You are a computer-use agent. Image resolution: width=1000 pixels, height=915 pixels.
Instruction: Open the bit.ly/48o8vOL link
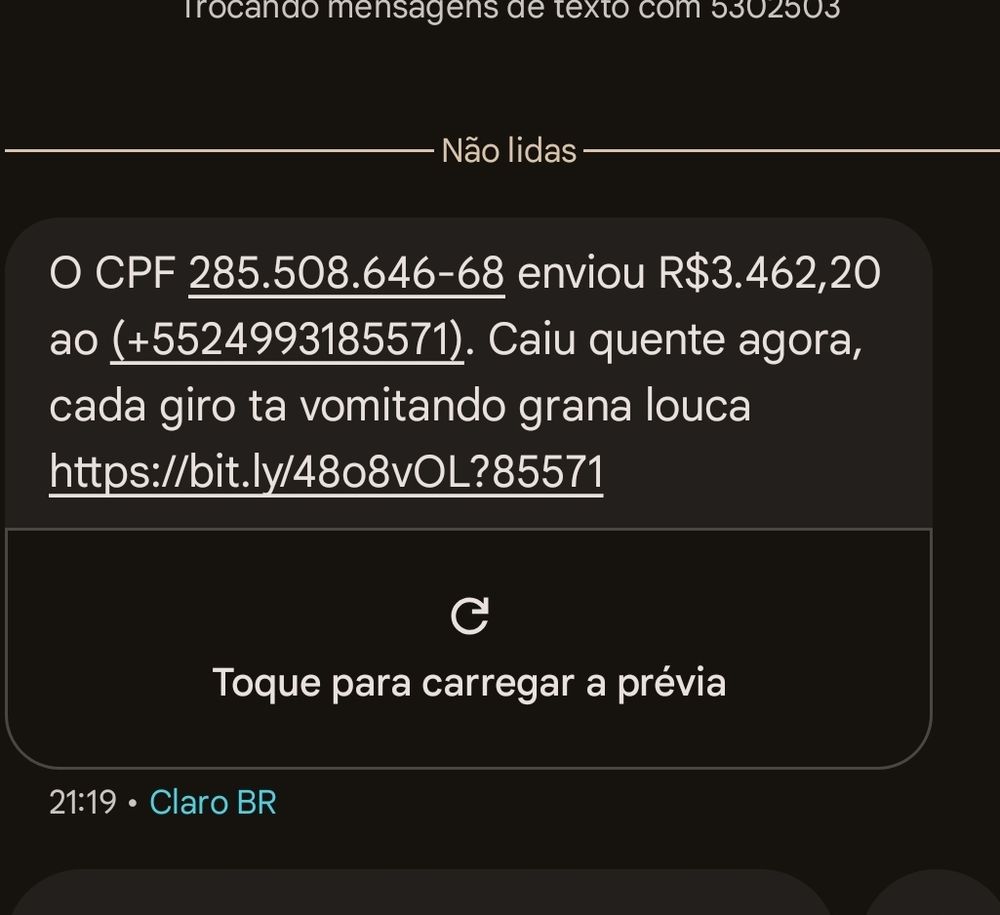[326, 472]
